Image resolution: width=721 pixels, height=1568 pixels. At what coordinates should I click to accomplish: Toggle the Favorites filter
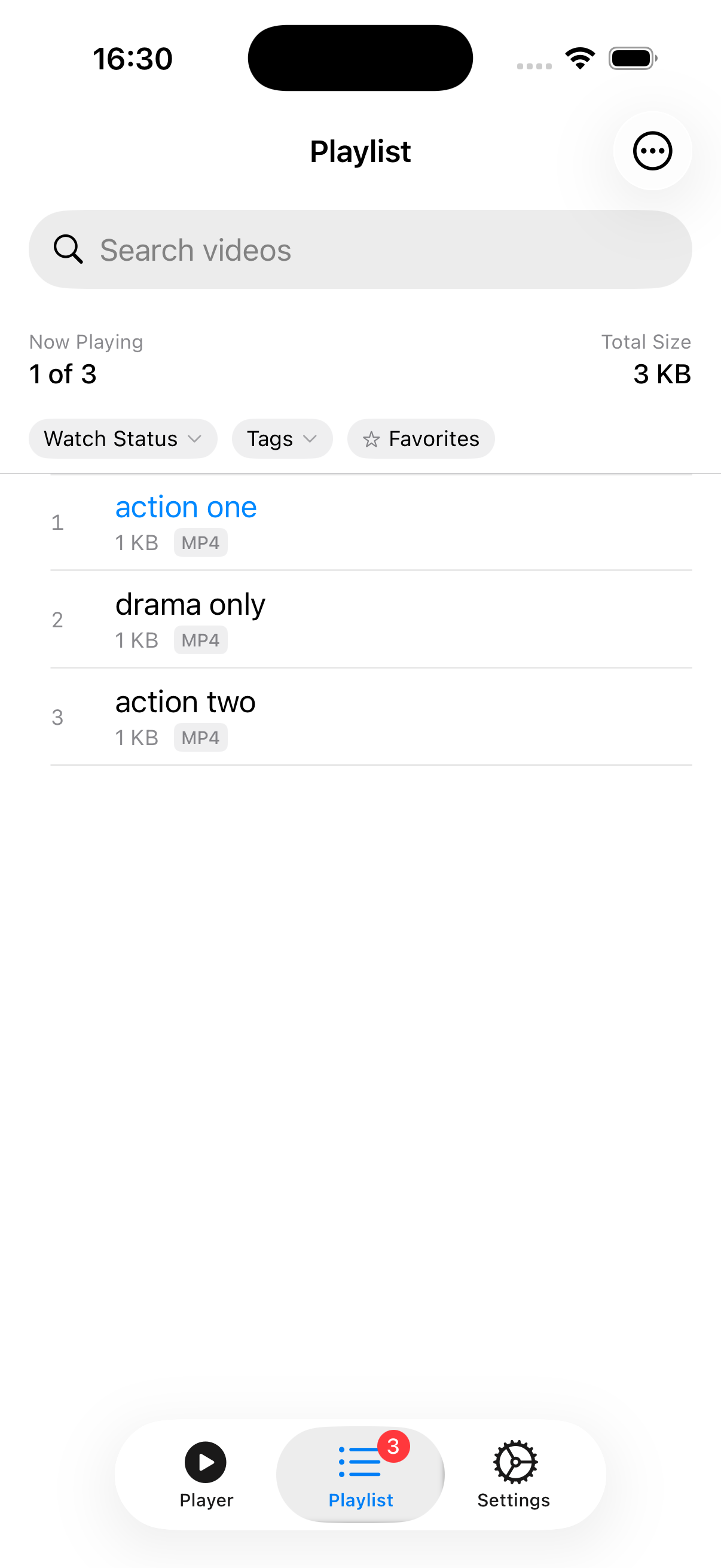pyautogui.click(x=421, y=438)
